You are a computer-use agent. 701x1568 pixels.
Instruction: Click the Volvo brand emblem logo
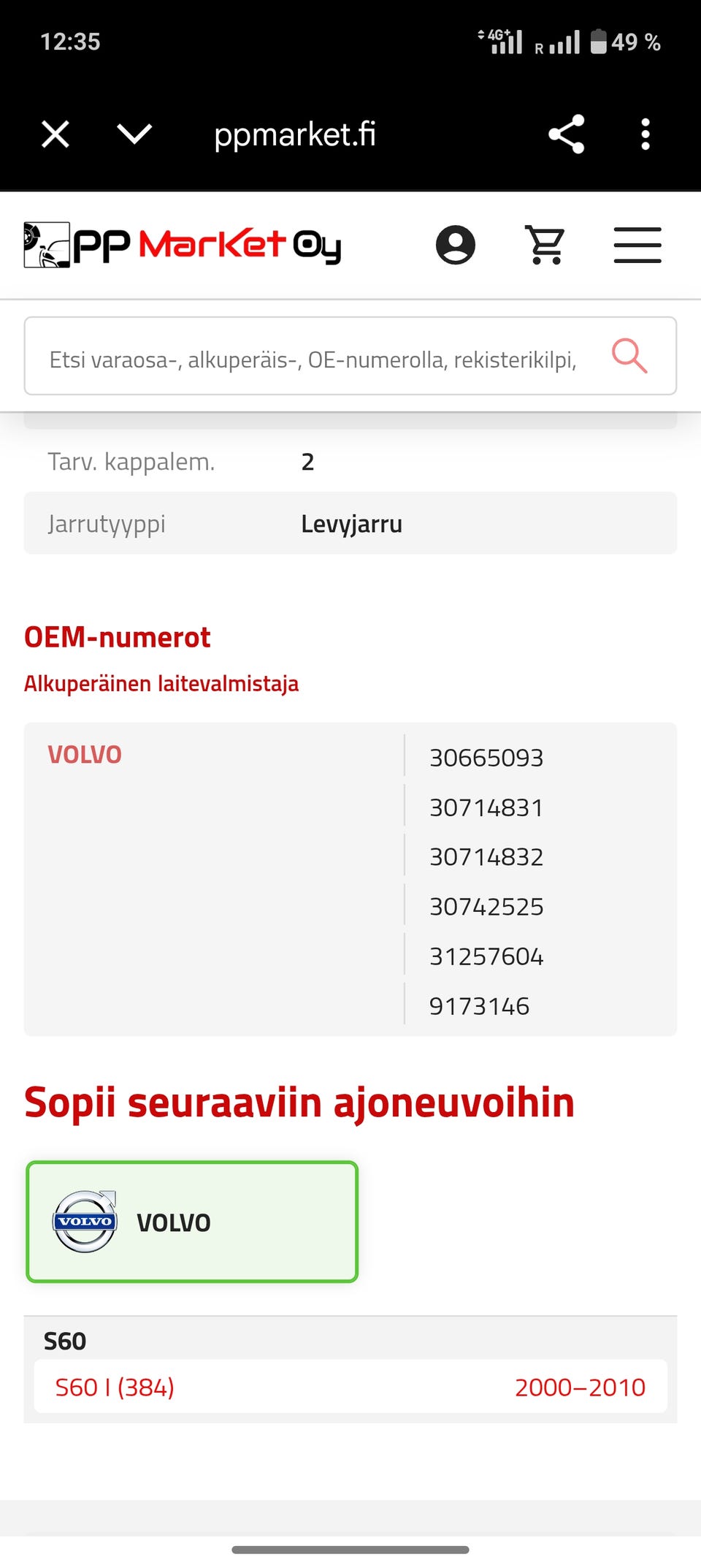[x=84, y=1220]
